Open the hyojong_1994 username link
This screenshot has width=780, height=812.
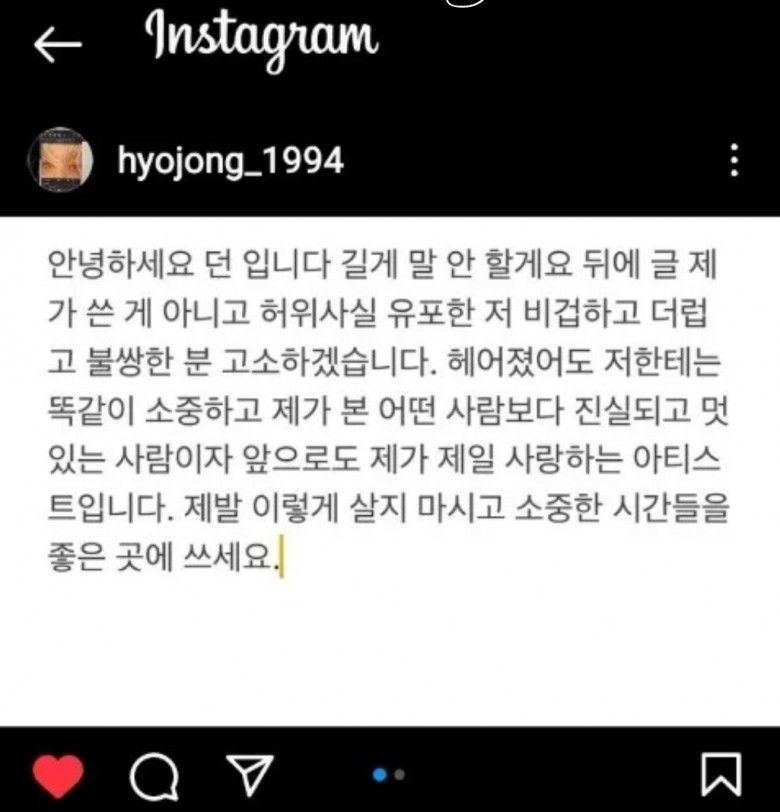pyautogui.click(x=230, y=160)
